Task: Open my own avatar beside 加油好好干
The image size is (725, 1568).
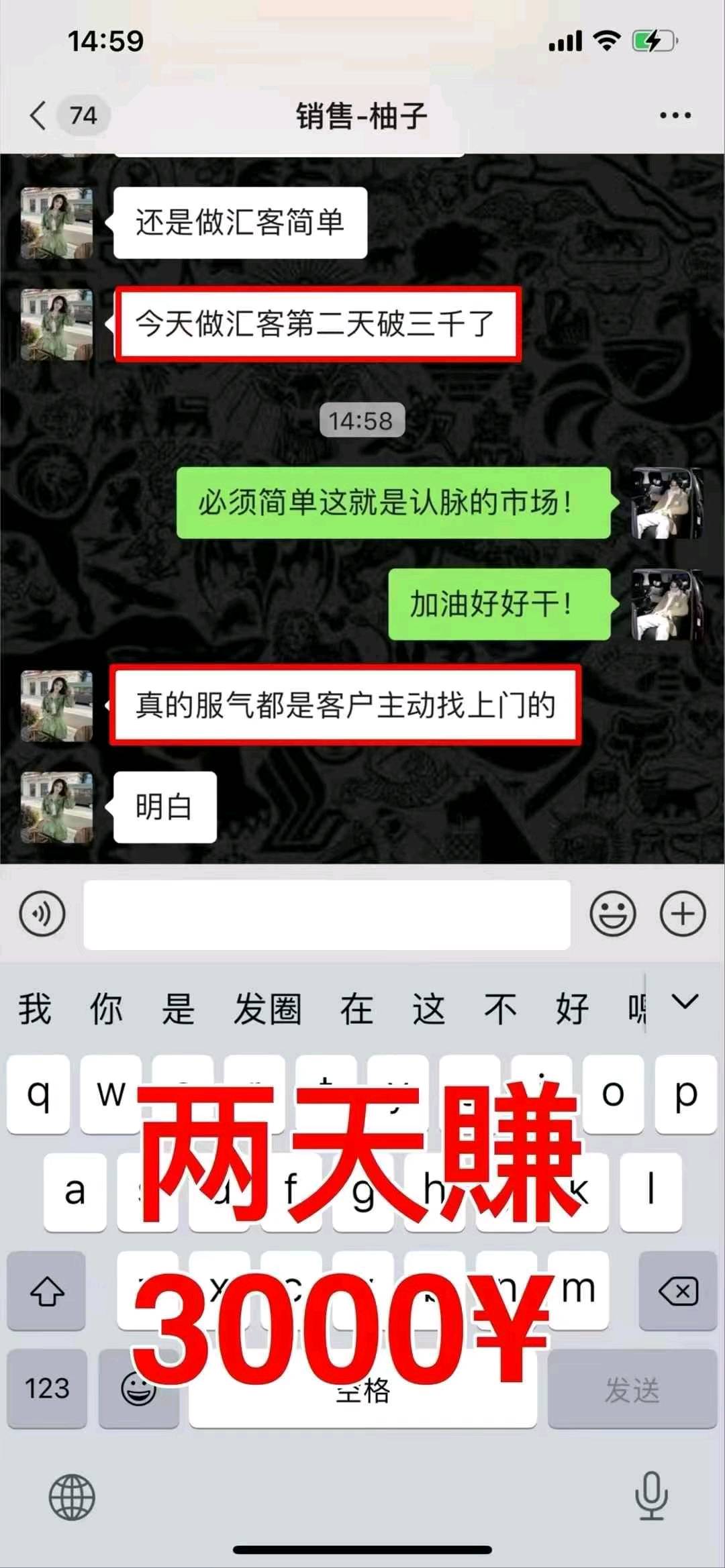Action: point(667,605)
